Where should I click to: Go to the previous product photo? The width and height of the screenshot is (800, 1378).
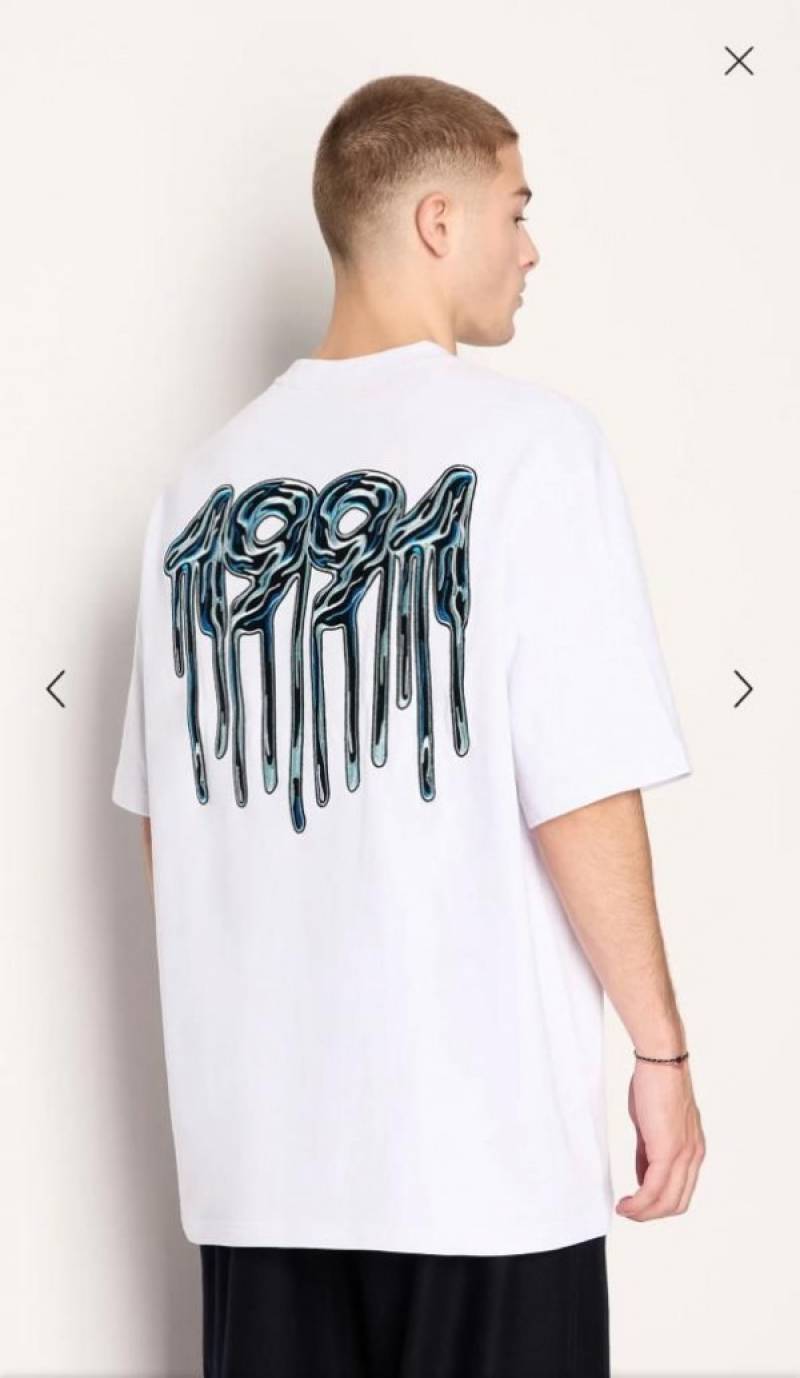[x=56, y=689]
